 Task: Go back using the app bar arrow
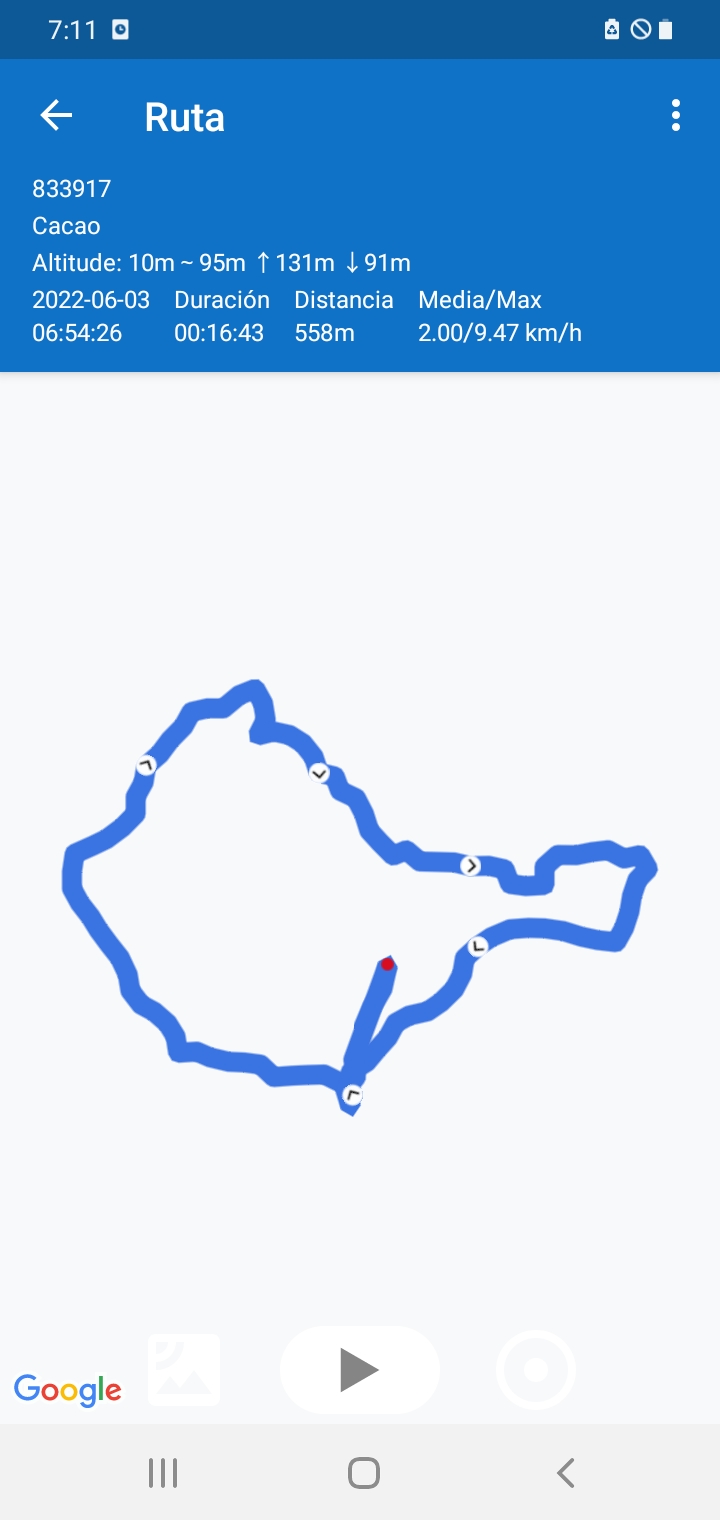pos(56,116)
